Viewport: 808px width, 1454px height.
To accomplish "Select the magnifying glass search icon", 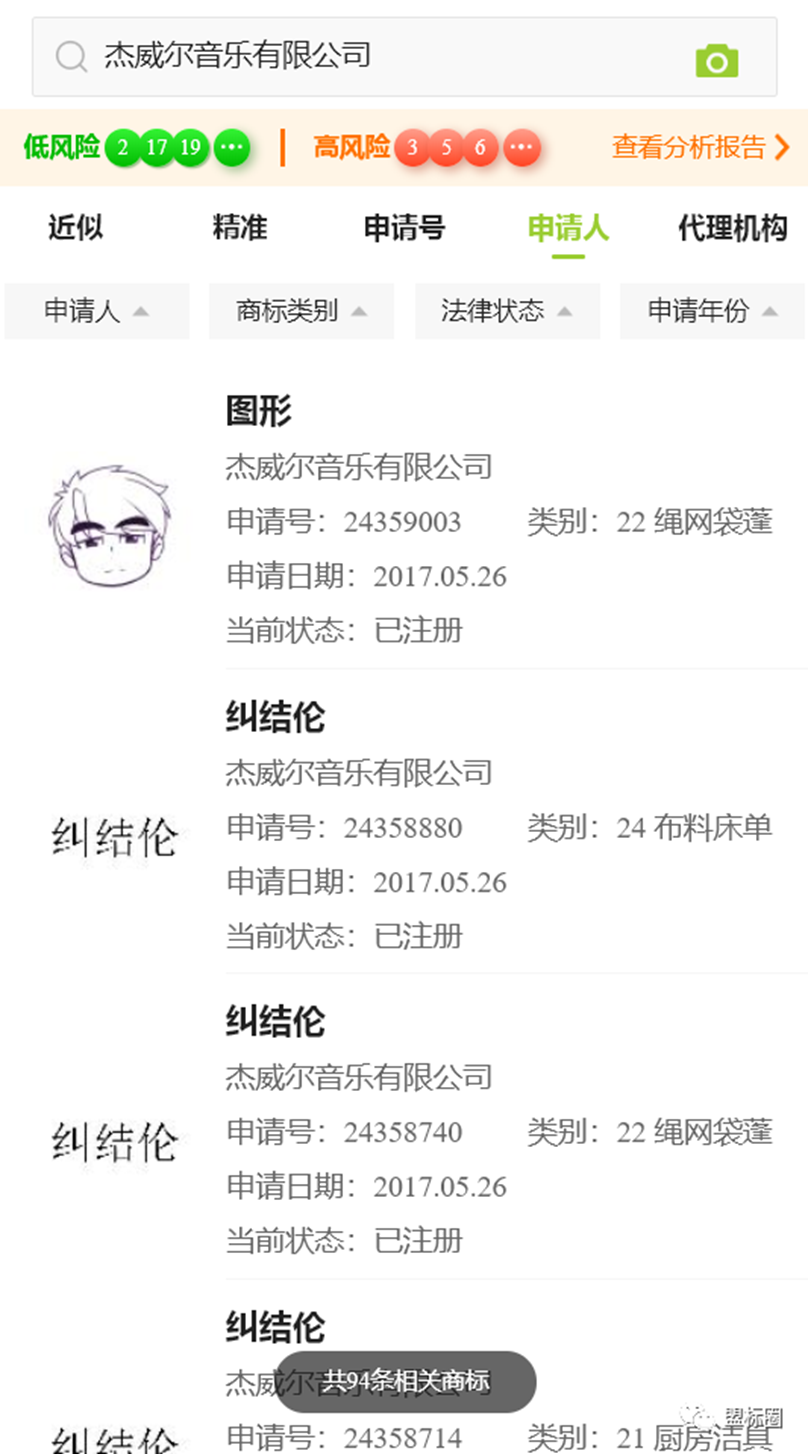I will [70, 57].
